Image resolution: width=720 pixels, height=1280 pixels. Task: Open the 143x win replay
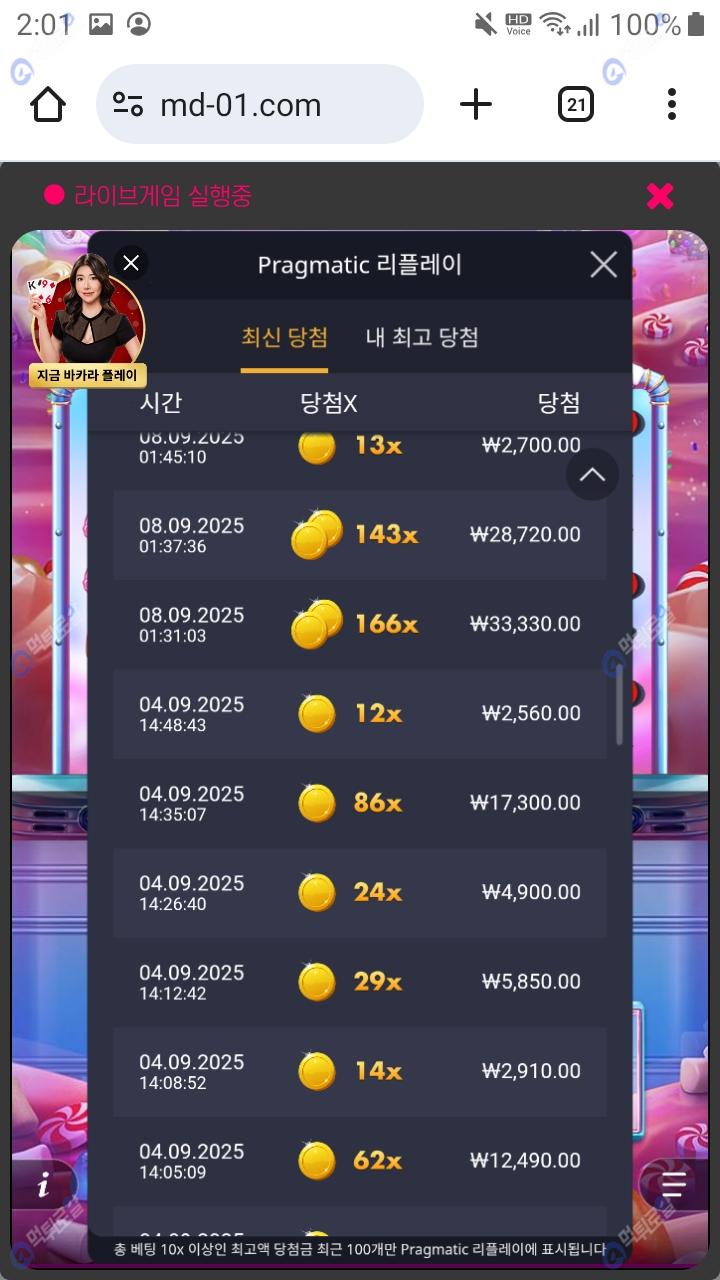[x=359, y=535]
